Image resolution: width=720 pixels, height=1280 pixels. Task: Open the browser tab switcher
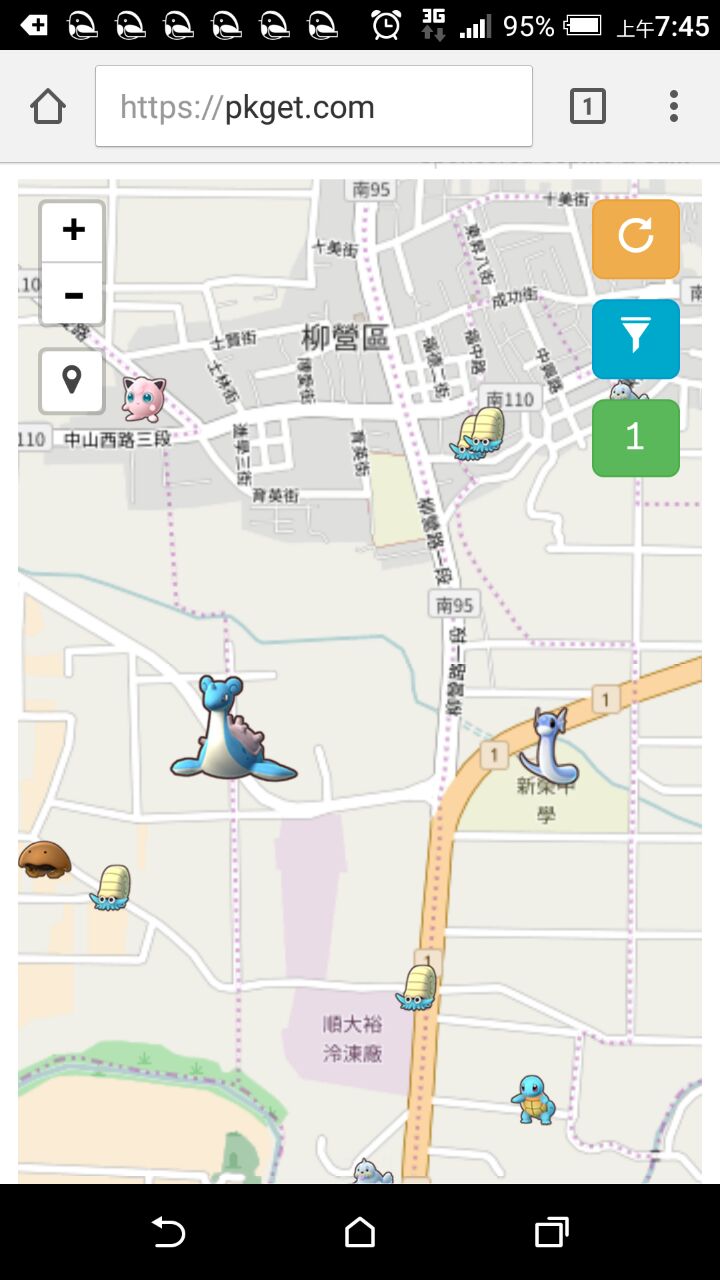(588, 106)
